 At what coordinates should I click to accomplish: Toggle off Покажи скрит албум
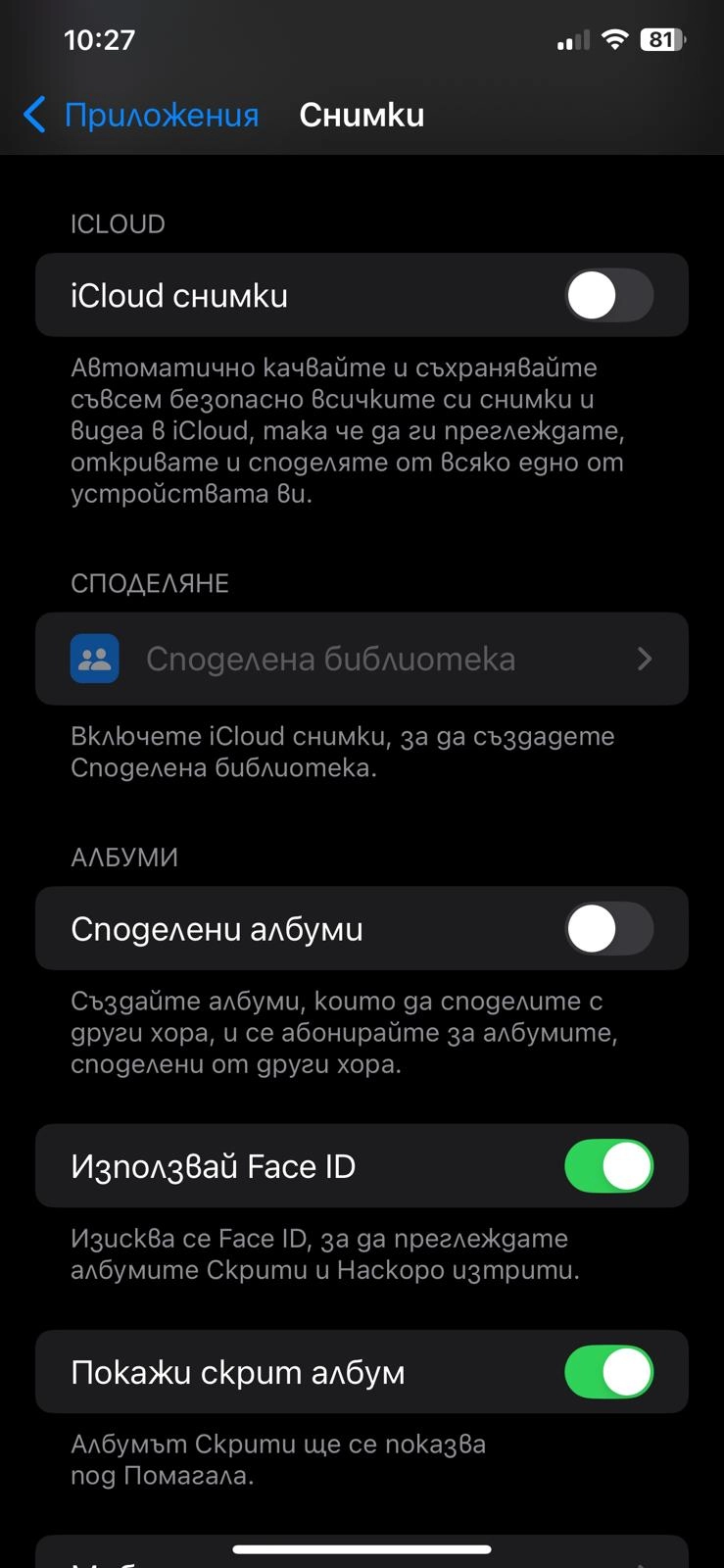[x=608, y=1372]
